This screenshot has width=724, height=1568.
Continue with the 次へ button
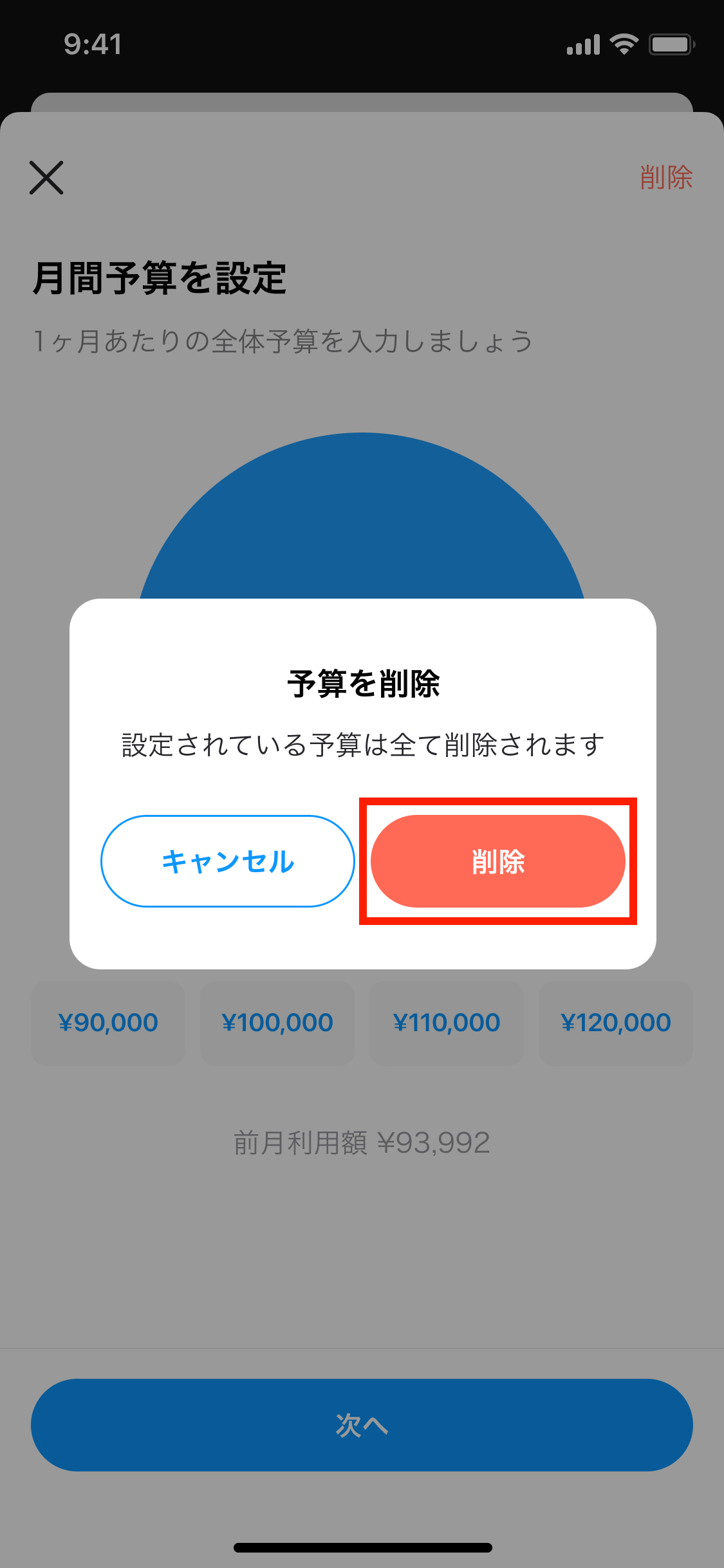coord(362,1425)
